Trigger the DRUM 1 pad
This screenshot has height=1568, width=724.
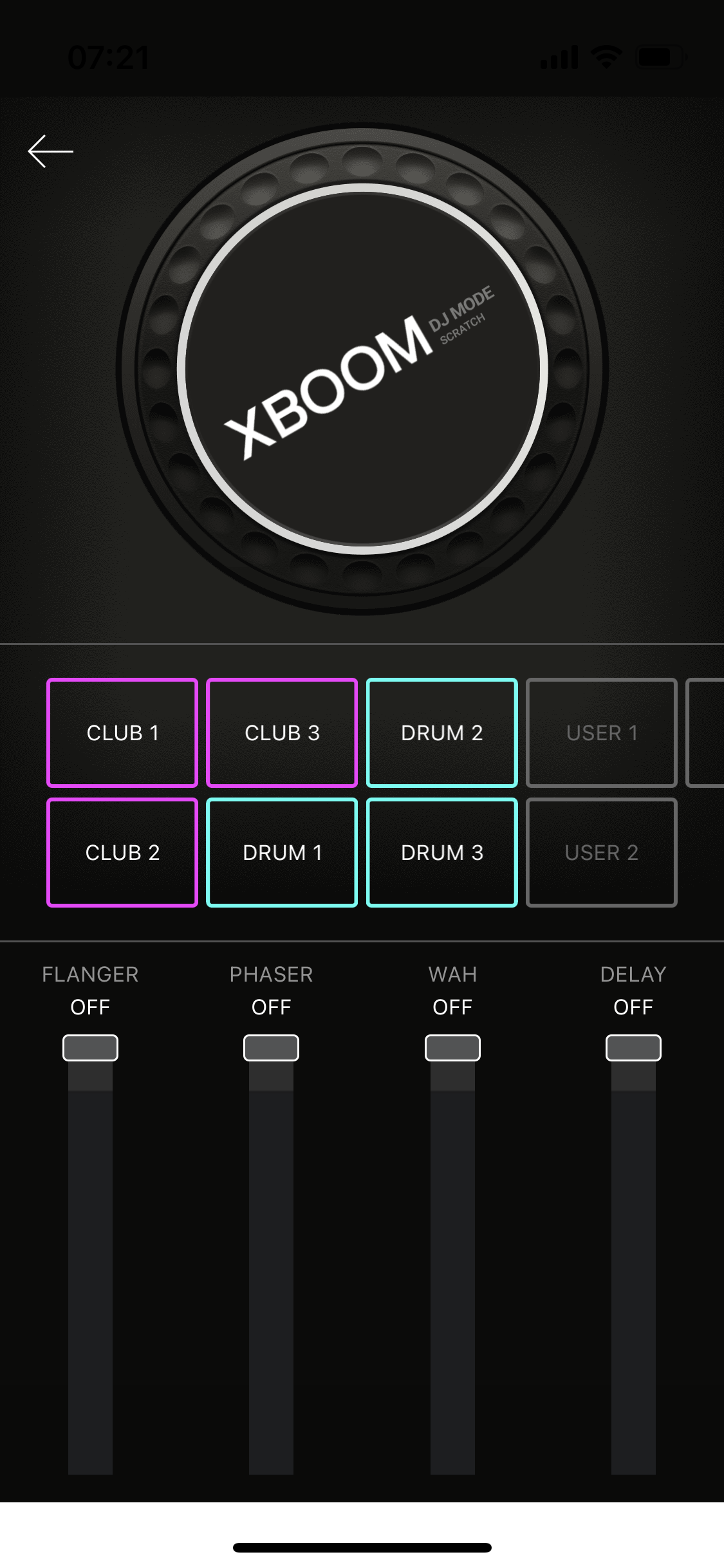tap(282, 852)
